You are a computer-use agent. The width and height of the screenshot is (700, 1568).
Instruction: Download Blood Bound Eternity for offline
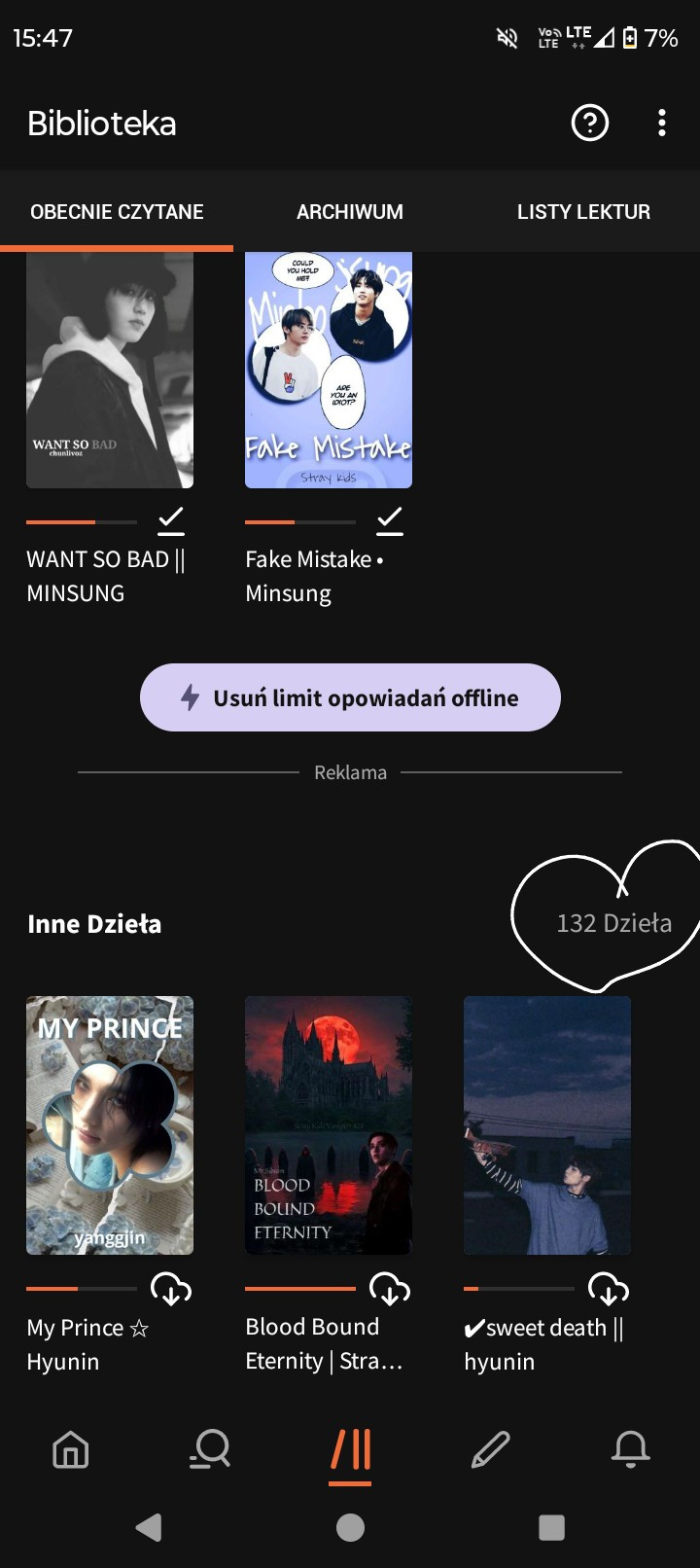tap(390, 1290)
